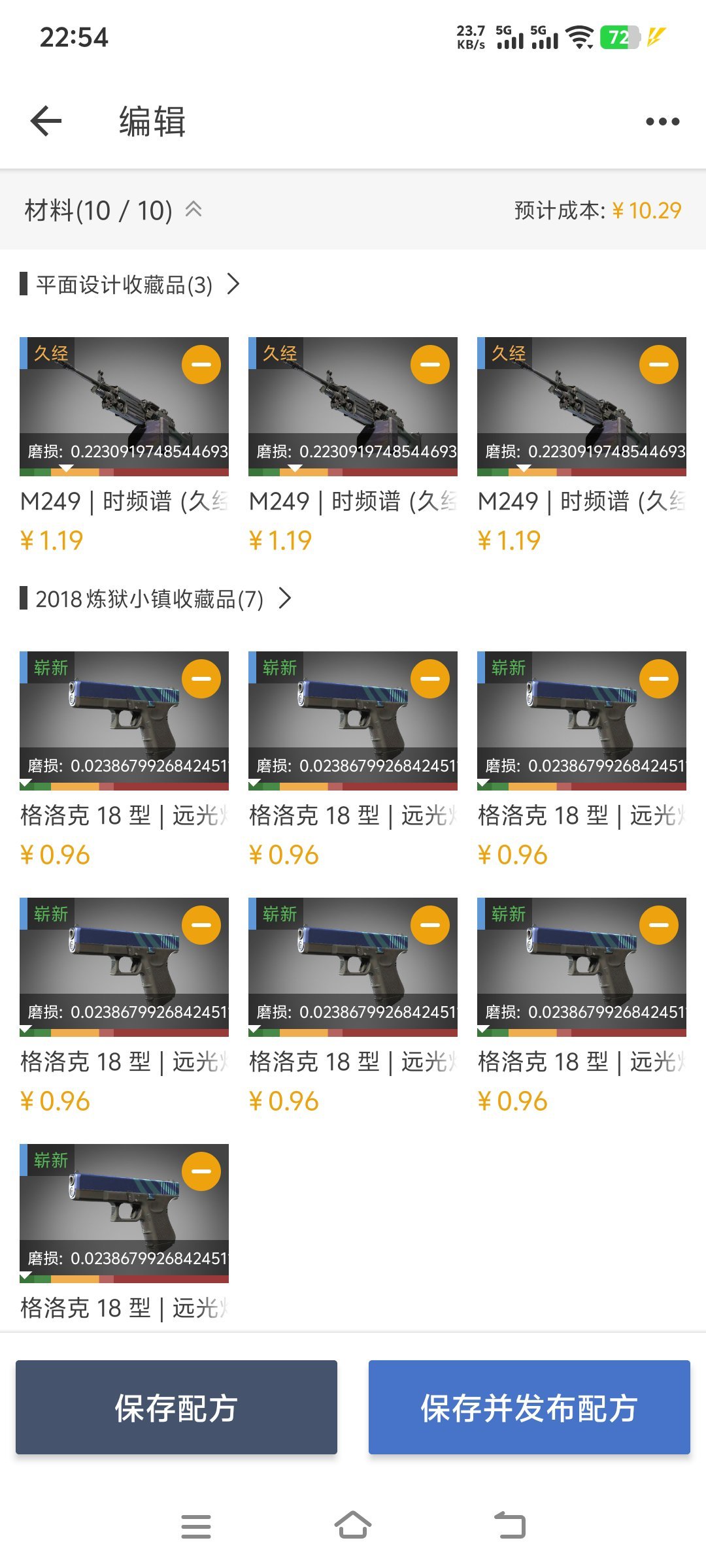
Task: Open the three-dot overflow menu
Action: coord(662,122)
